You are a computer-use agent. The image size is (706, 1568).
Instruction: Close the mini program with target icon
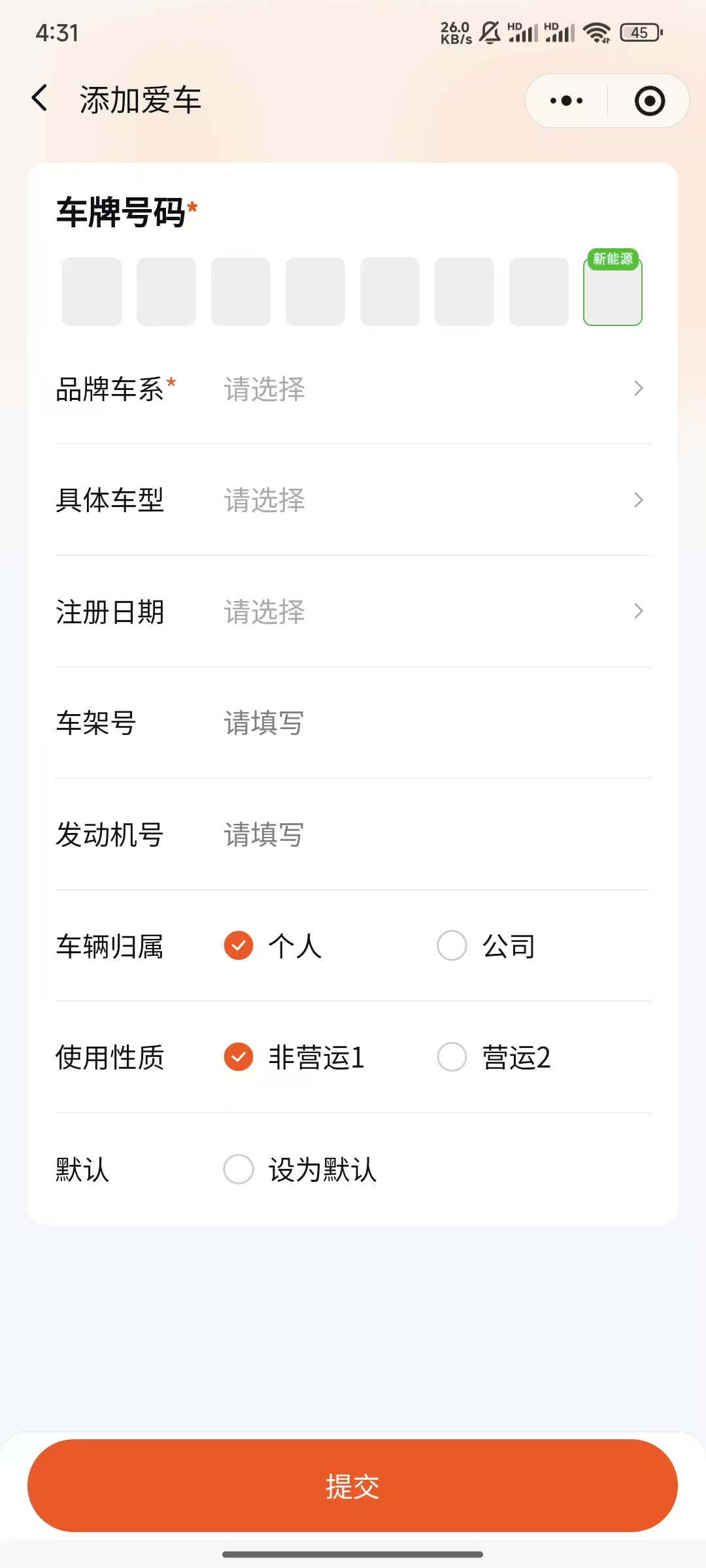pyautogui.click(x=650, y=101)
